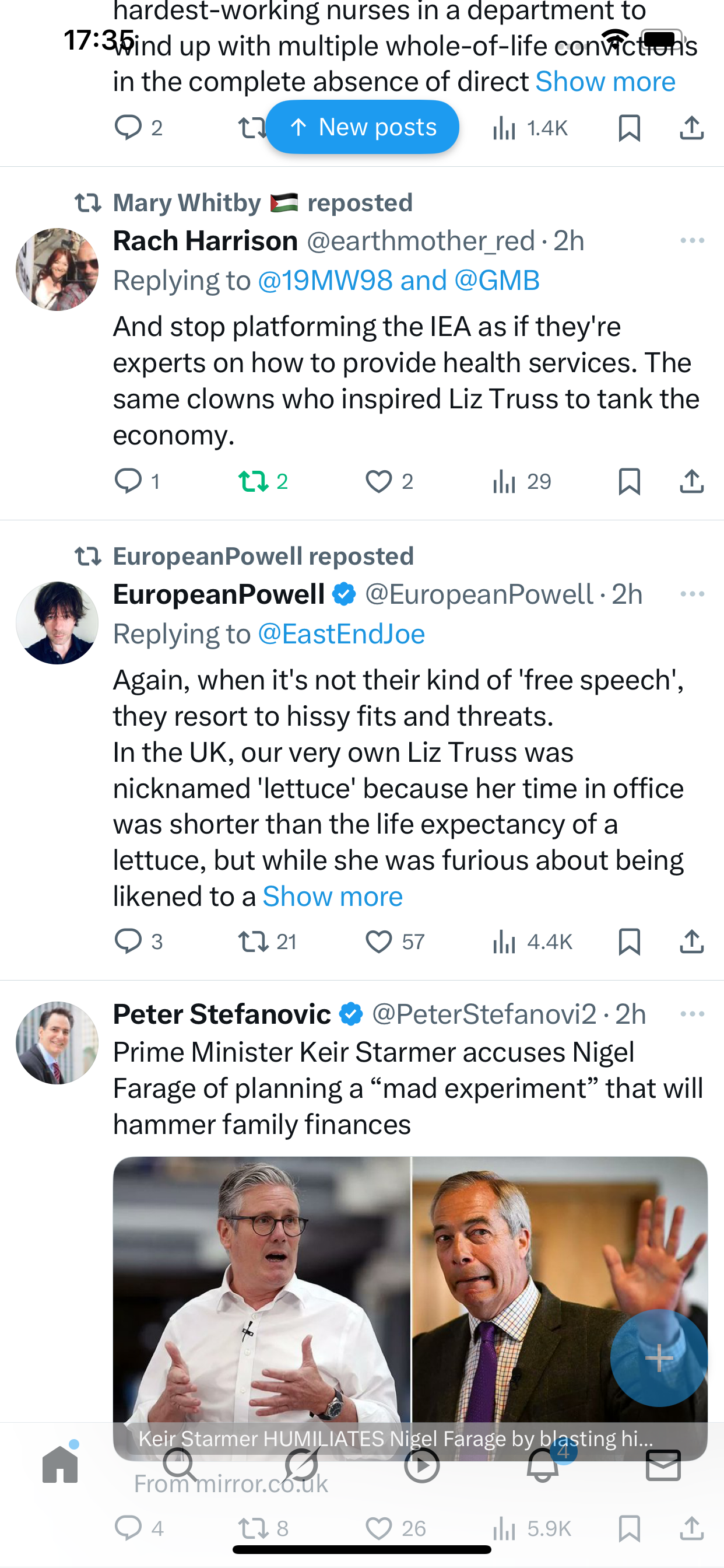Tap the New posts button
This screenshot has height=1568, width=724.
coord(362,127)
